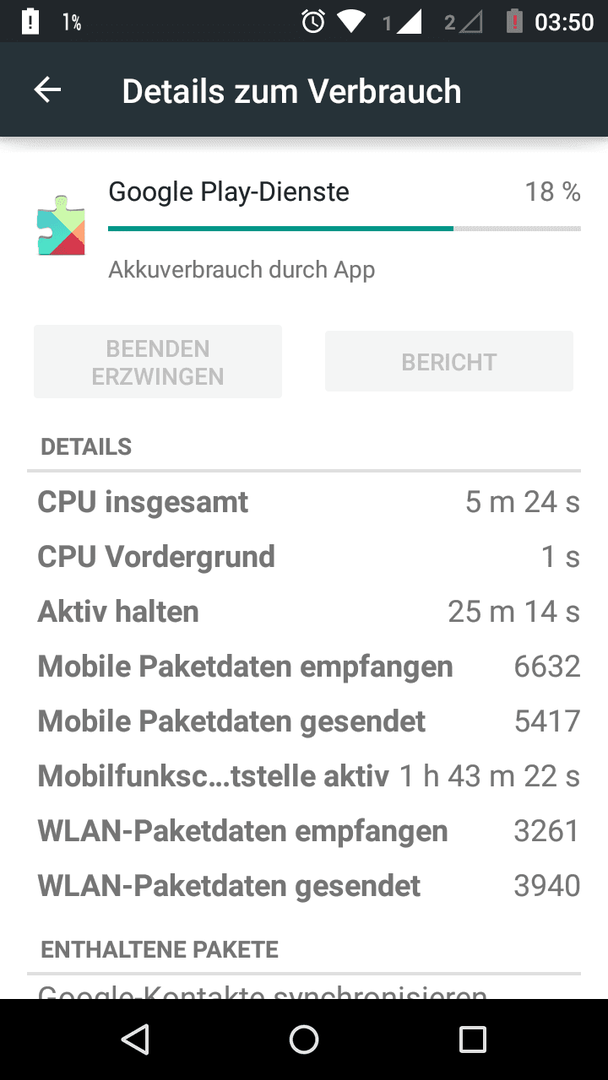Go back from Details zum Verbrauch

(48, 90)
